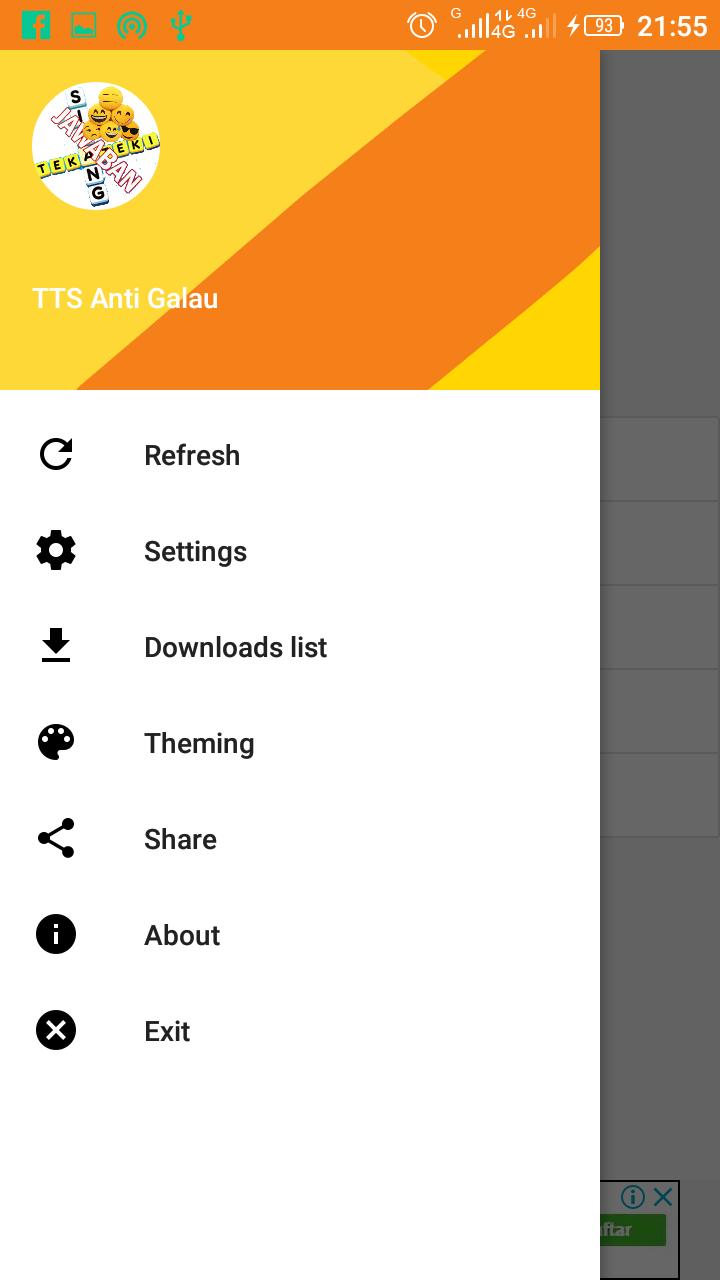Tap the Settings gear icon
Viewport: 720px width, 1280px height.
[x=55, y=551]
